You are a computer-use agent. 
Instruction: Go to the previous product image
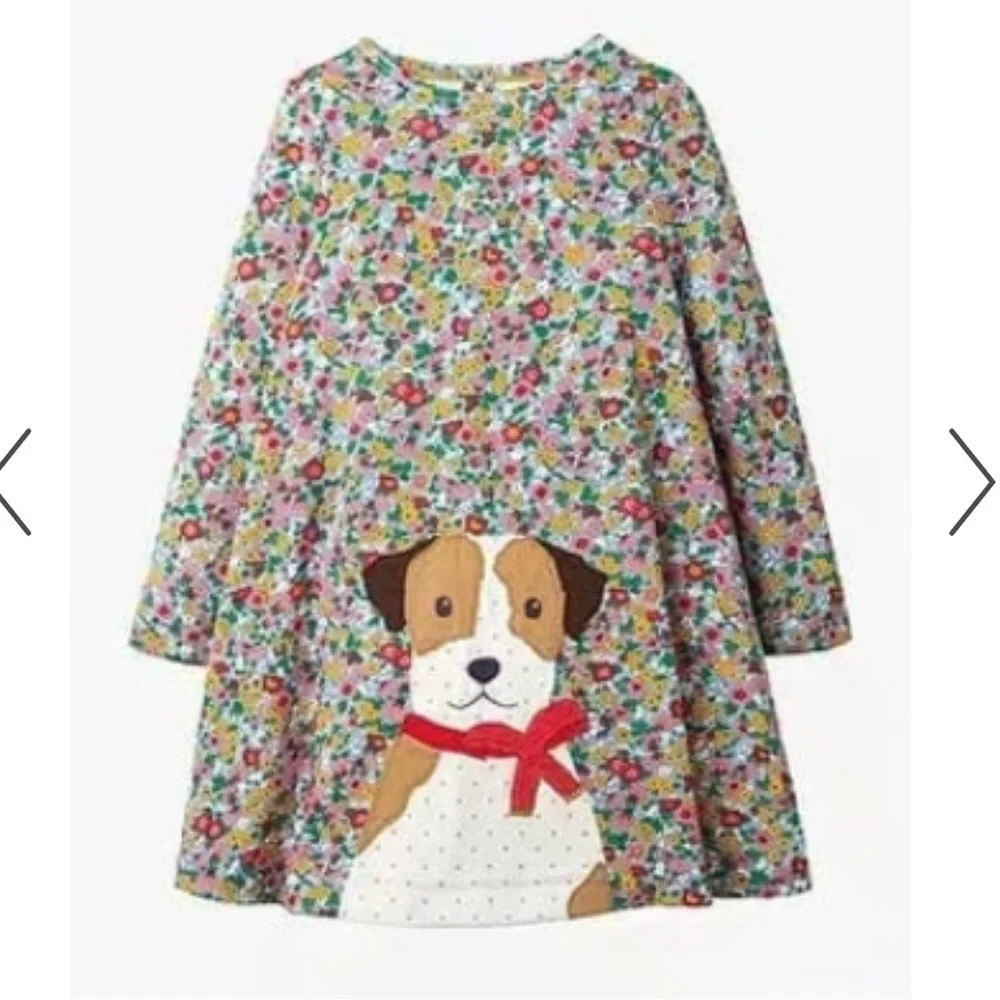pyautogui.click(x=15, y=482)
